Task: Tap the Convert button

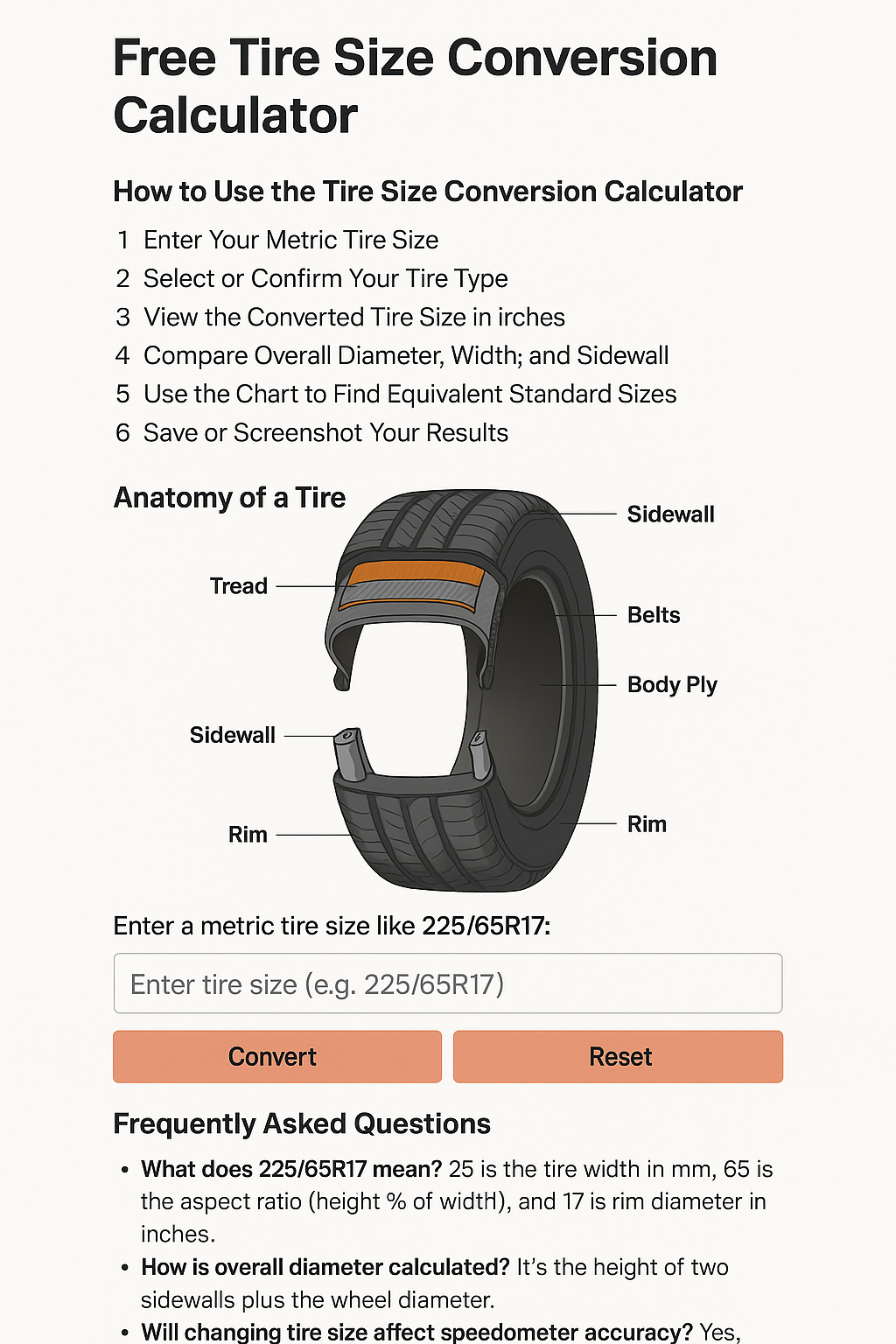Action: (x=276, y=1056)
